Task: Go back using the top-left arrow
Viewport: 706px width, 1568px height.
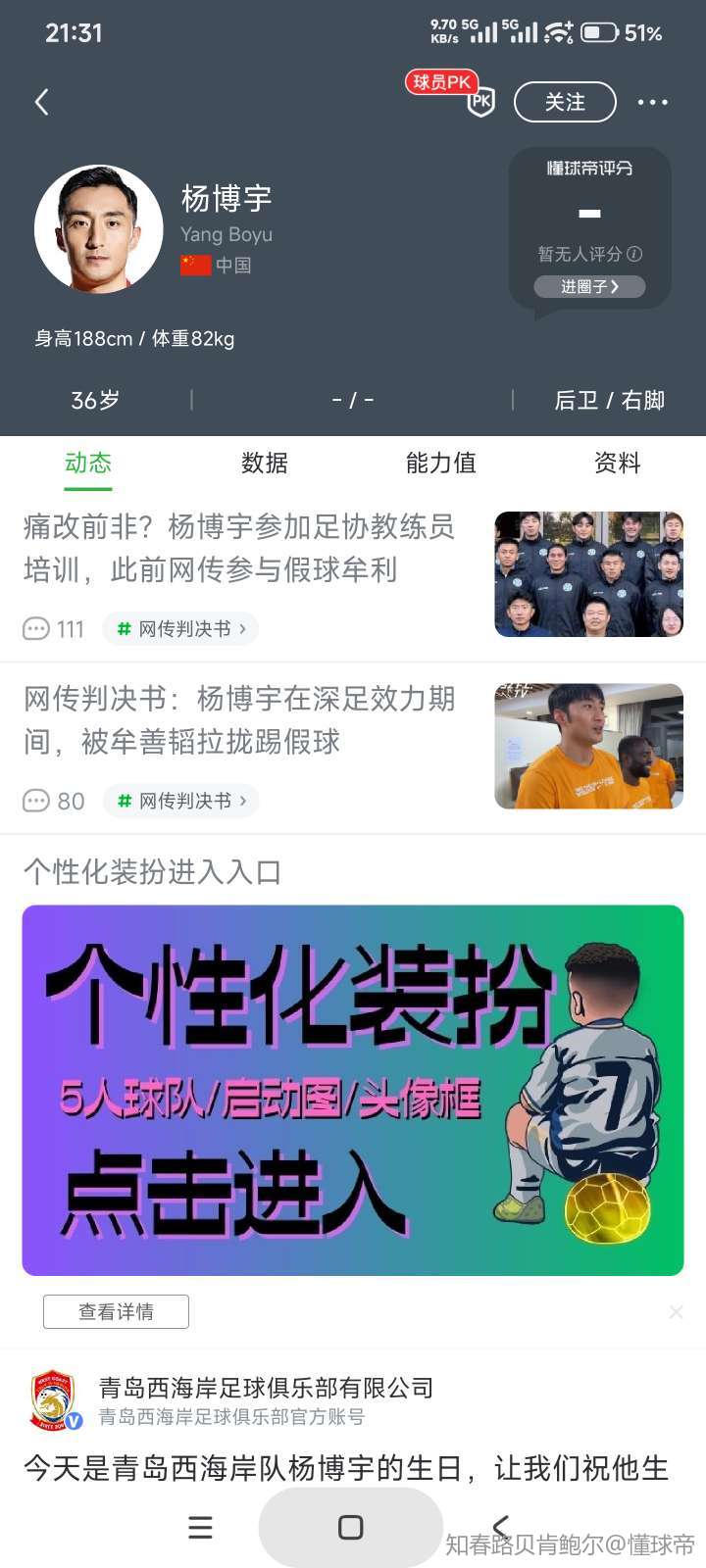Action: tap(41, 102)
